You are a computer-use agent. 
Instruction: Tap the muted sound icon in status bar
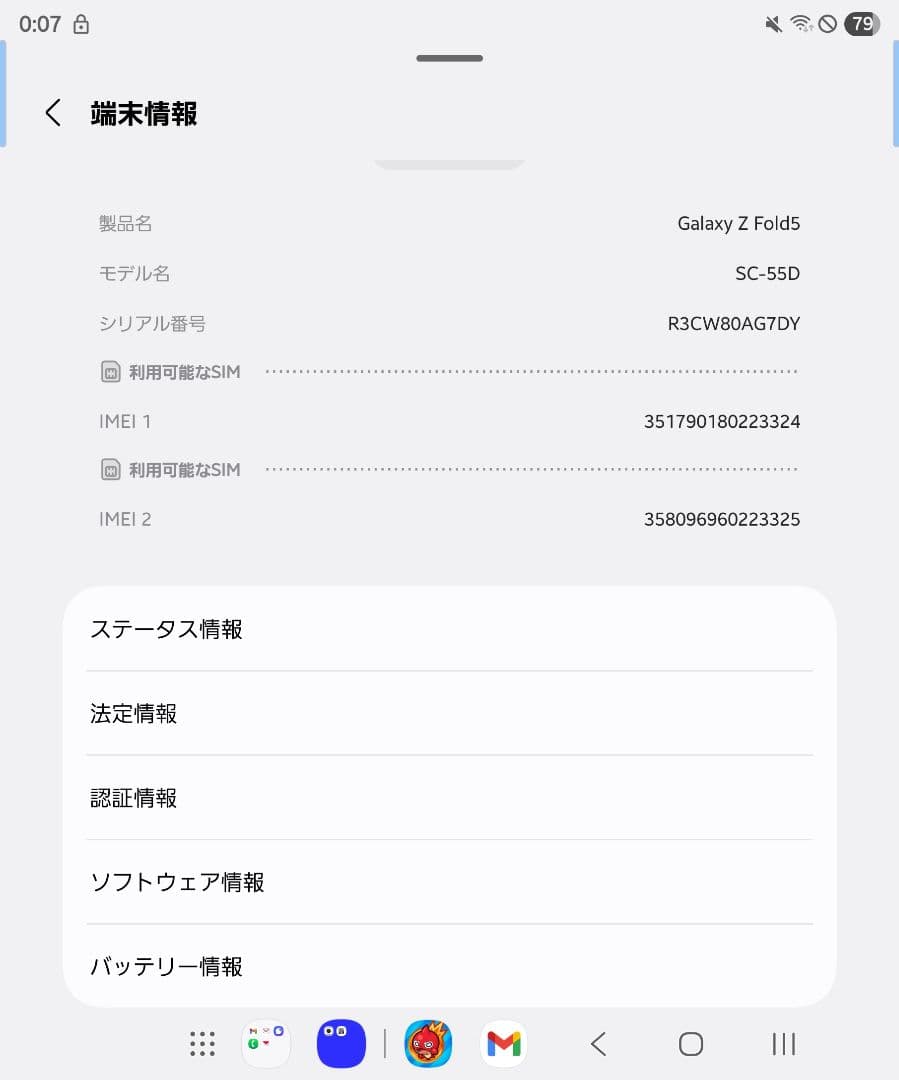click(771, 23)
